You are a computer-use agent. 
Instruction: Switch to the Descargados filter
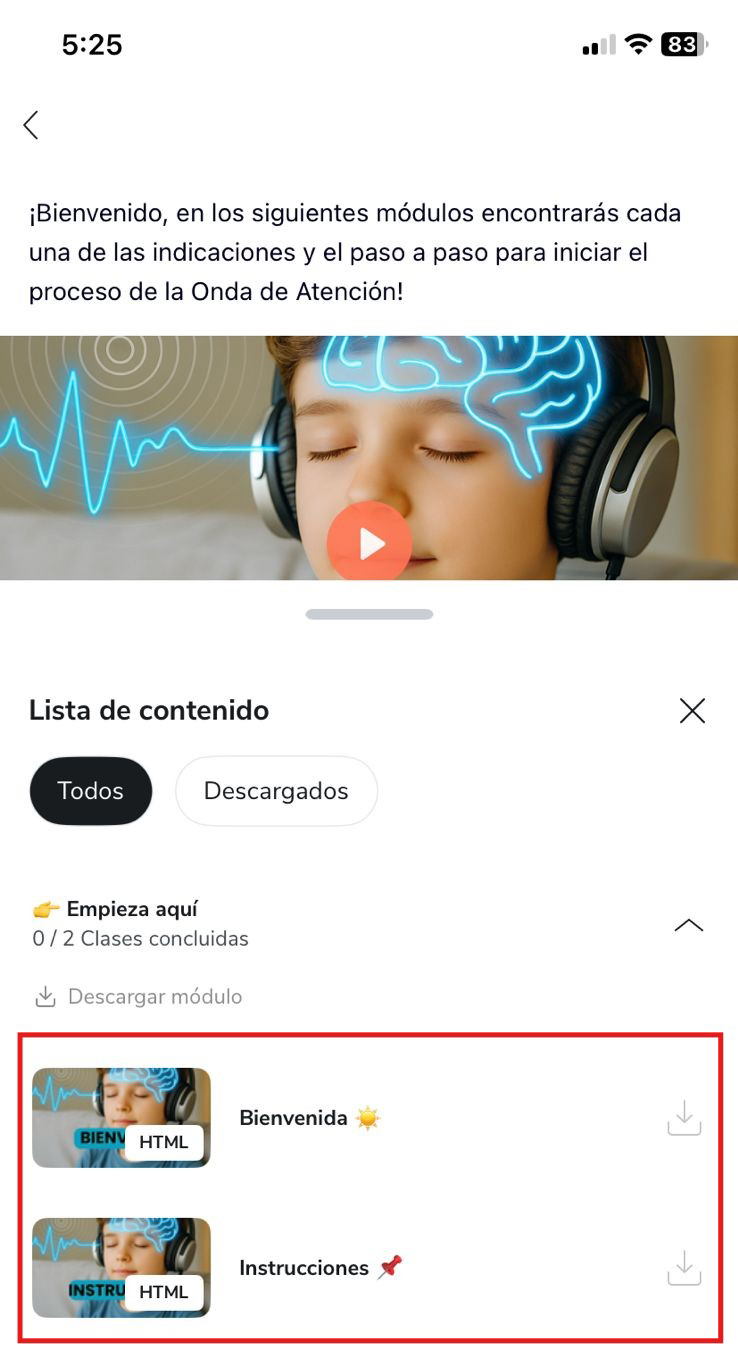pyautogui.click(x=276, y=791)
